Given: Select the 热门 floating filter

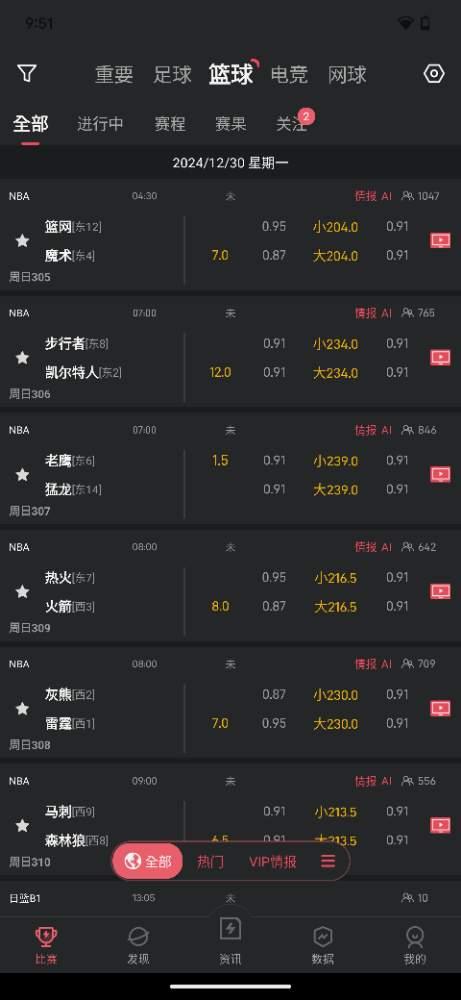Looking at the screenshot, I should pos(210,862).
